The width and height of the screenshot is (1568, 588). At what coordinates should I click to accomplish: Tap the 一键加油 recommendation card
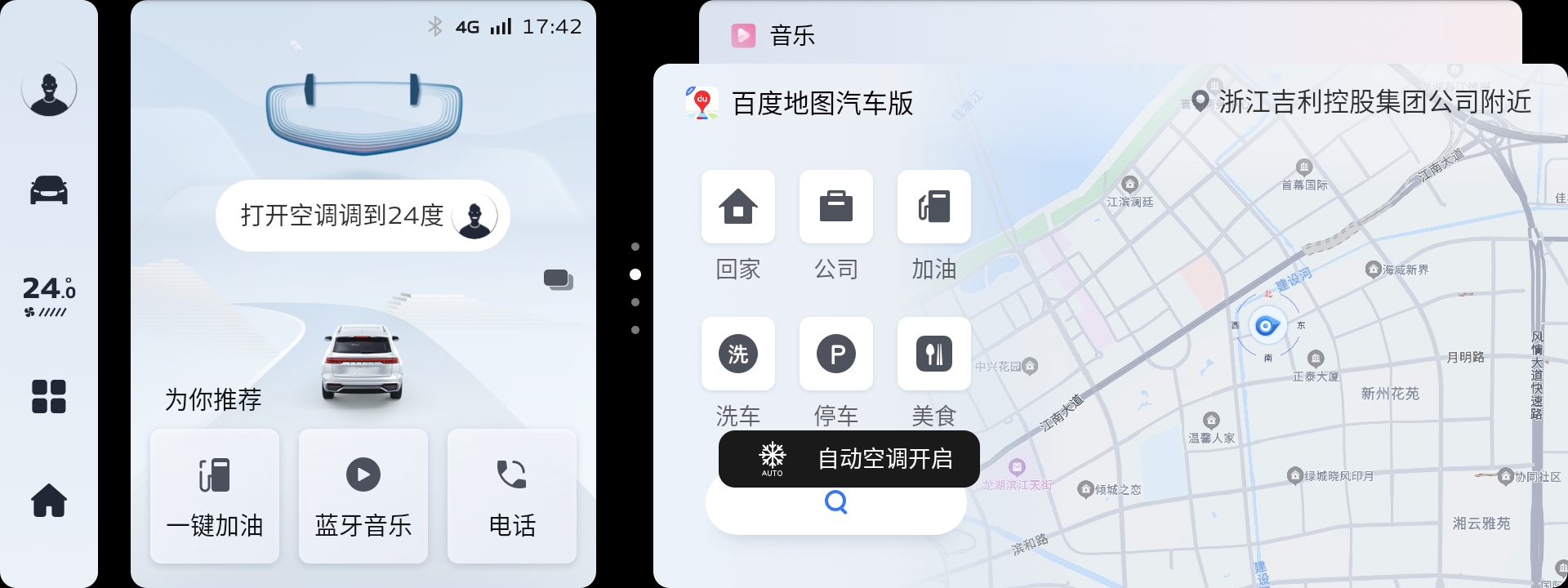(215, 497)
